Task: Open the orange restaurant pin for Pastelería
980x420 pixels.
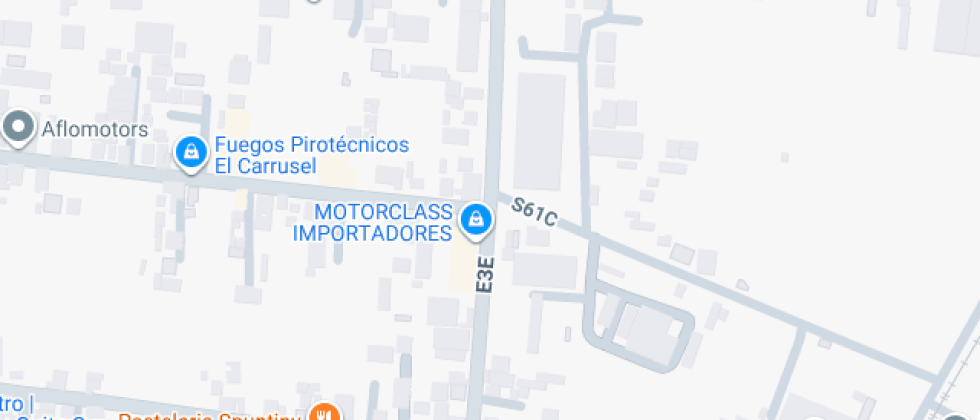Action: [323, 413]
